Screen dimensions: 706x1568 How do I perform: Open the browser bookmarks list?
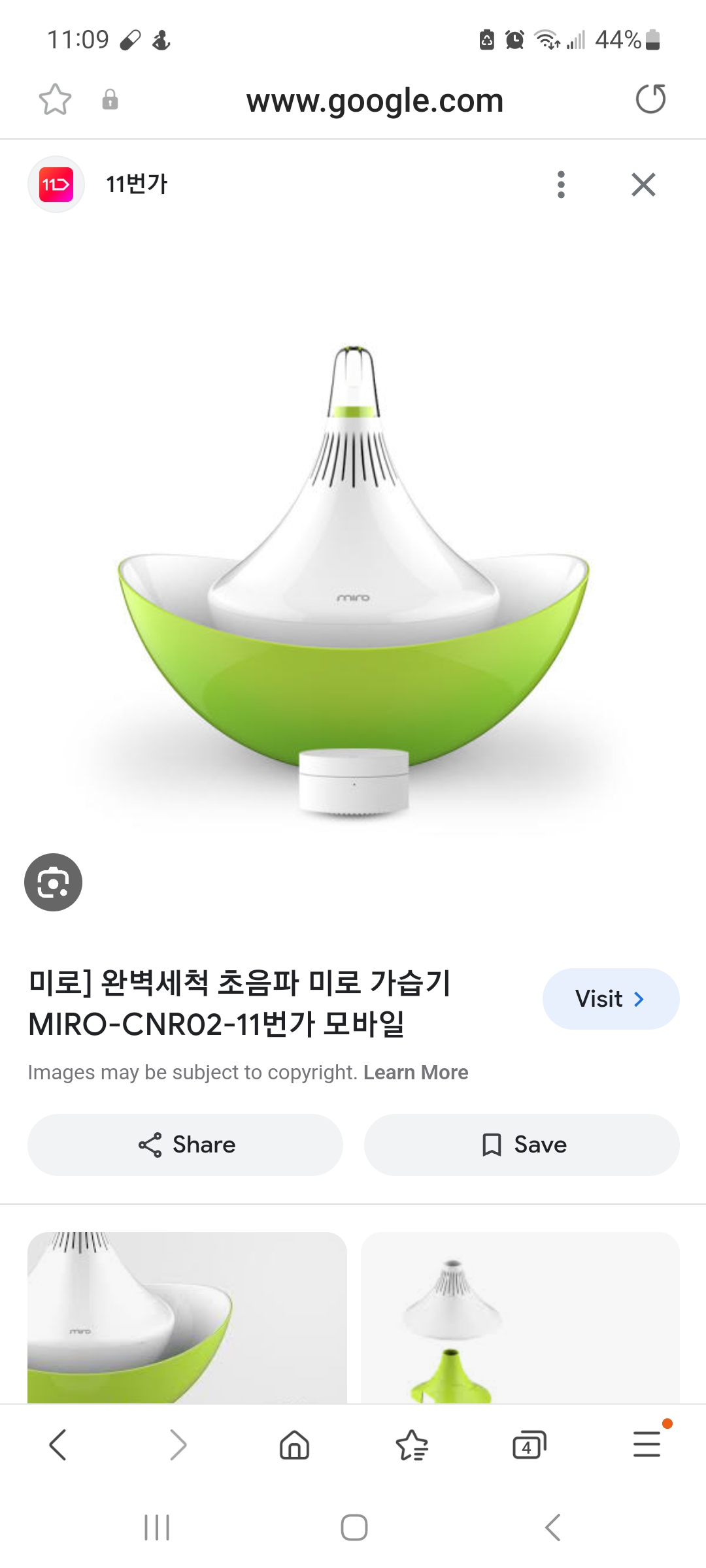[412, 1445]
